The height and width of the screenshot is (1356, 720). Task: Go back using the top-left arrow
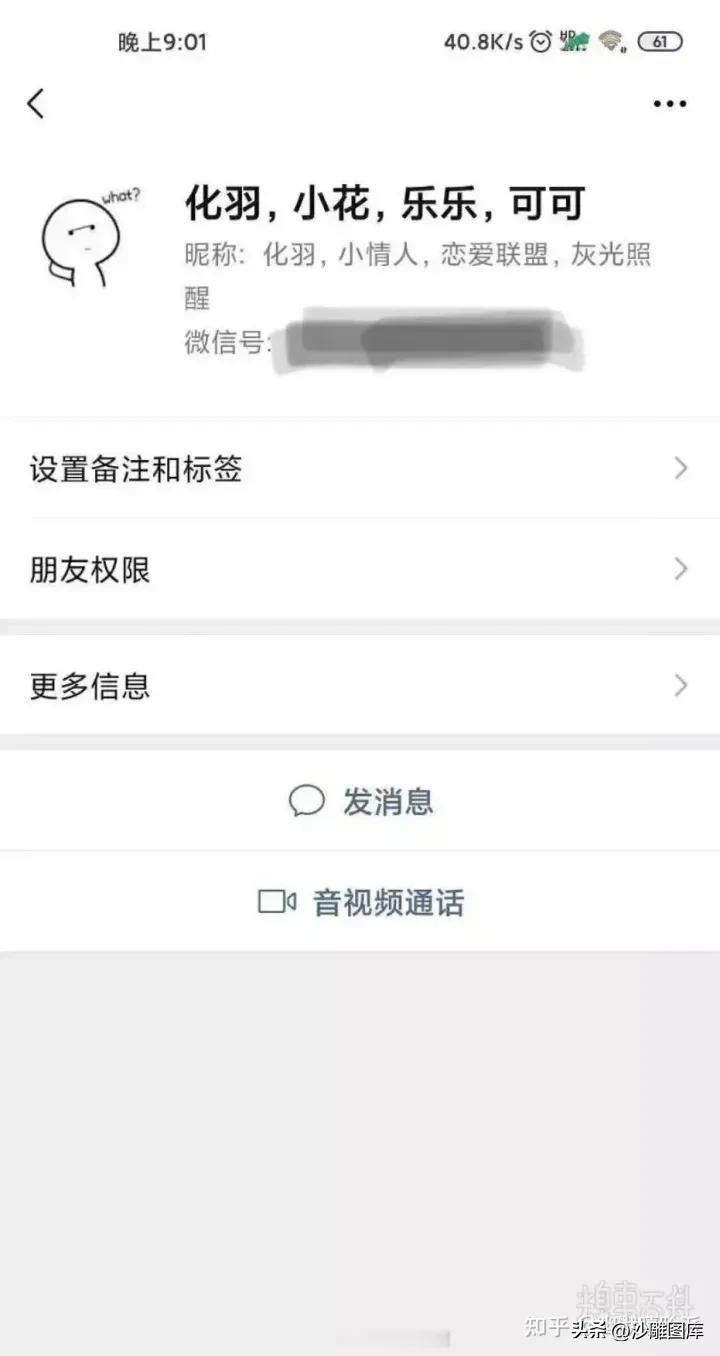[36, 103]
